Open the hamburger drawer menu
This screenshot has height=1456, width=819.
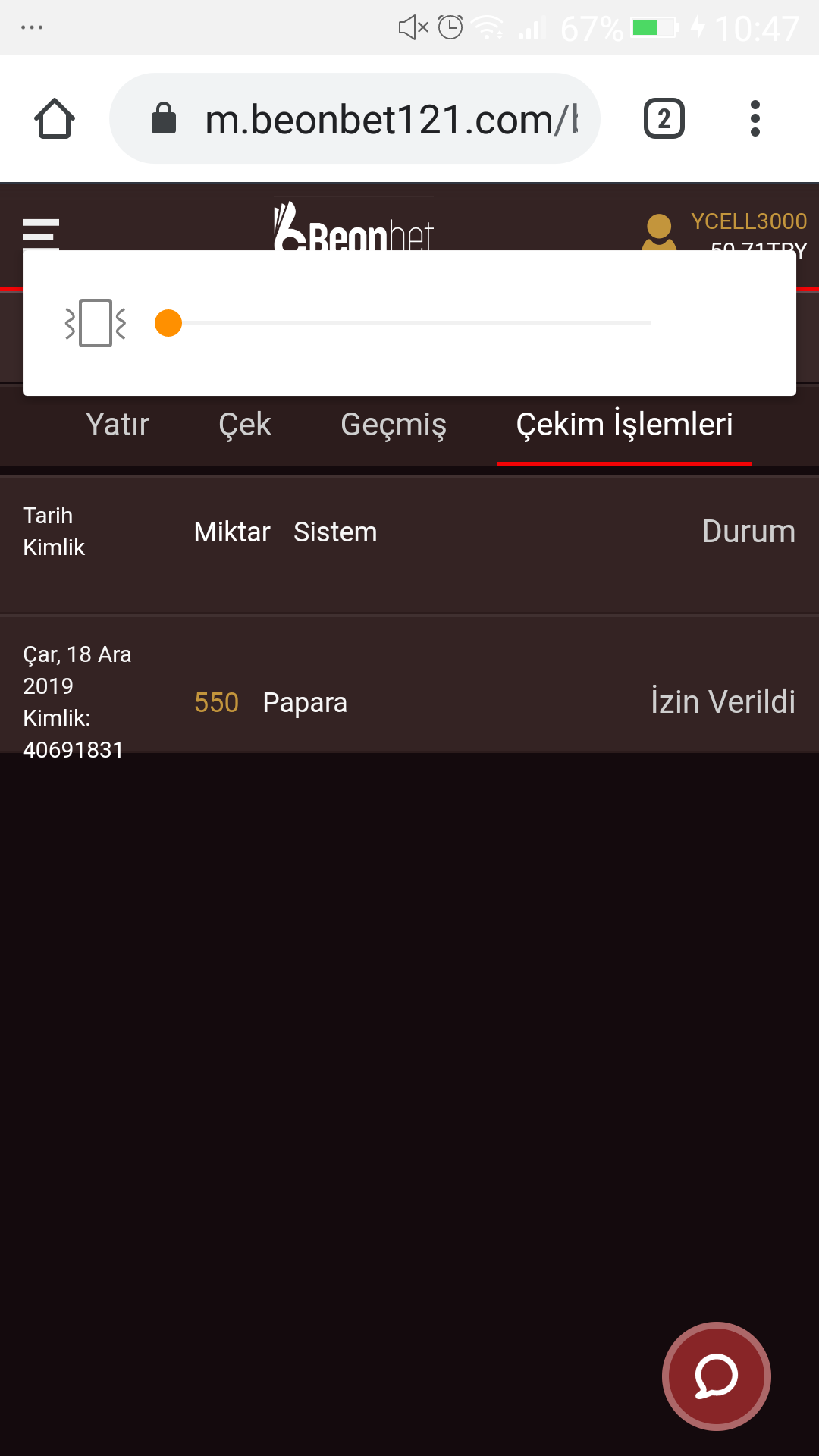point(41,234)
